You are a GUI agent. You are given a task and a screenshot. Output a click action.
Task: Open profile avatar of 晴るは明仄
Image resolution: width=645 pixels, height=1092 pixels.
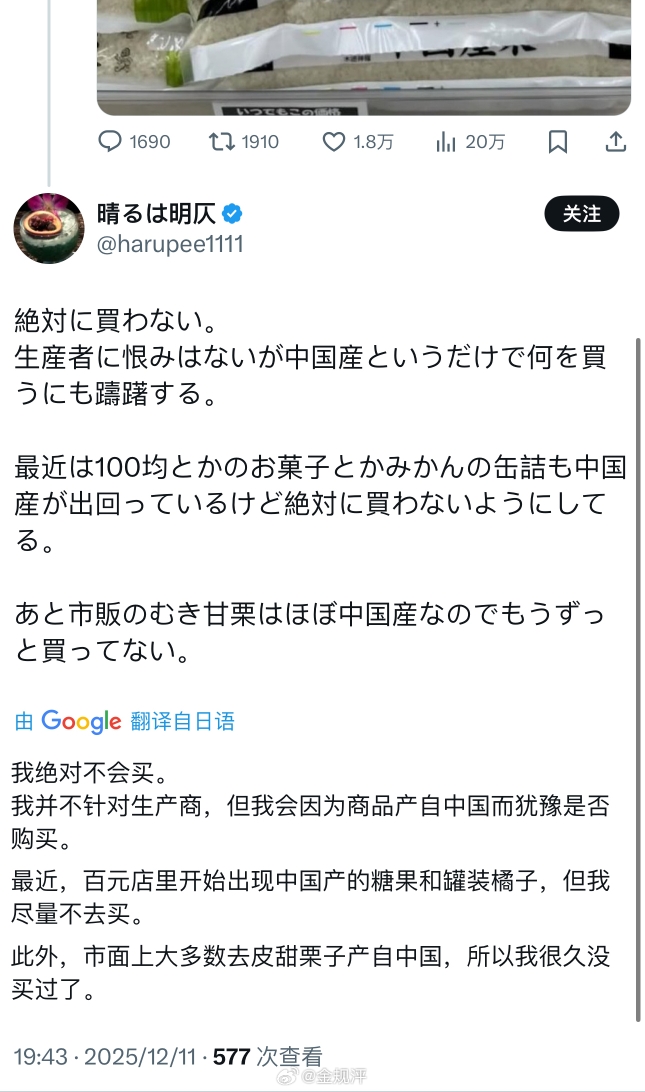[48, 228]
